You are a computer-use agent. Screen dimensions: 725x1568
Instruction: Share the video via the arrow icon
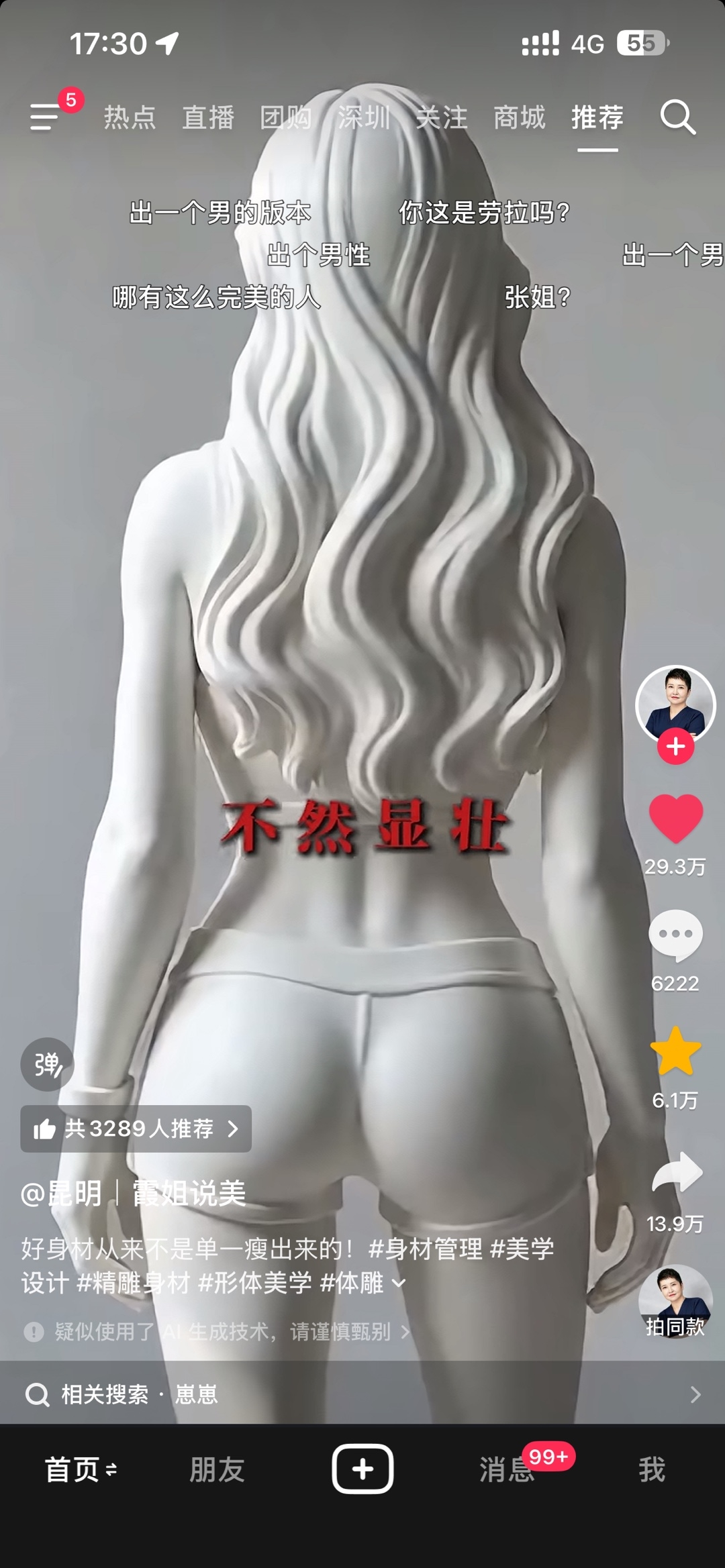677,1172
